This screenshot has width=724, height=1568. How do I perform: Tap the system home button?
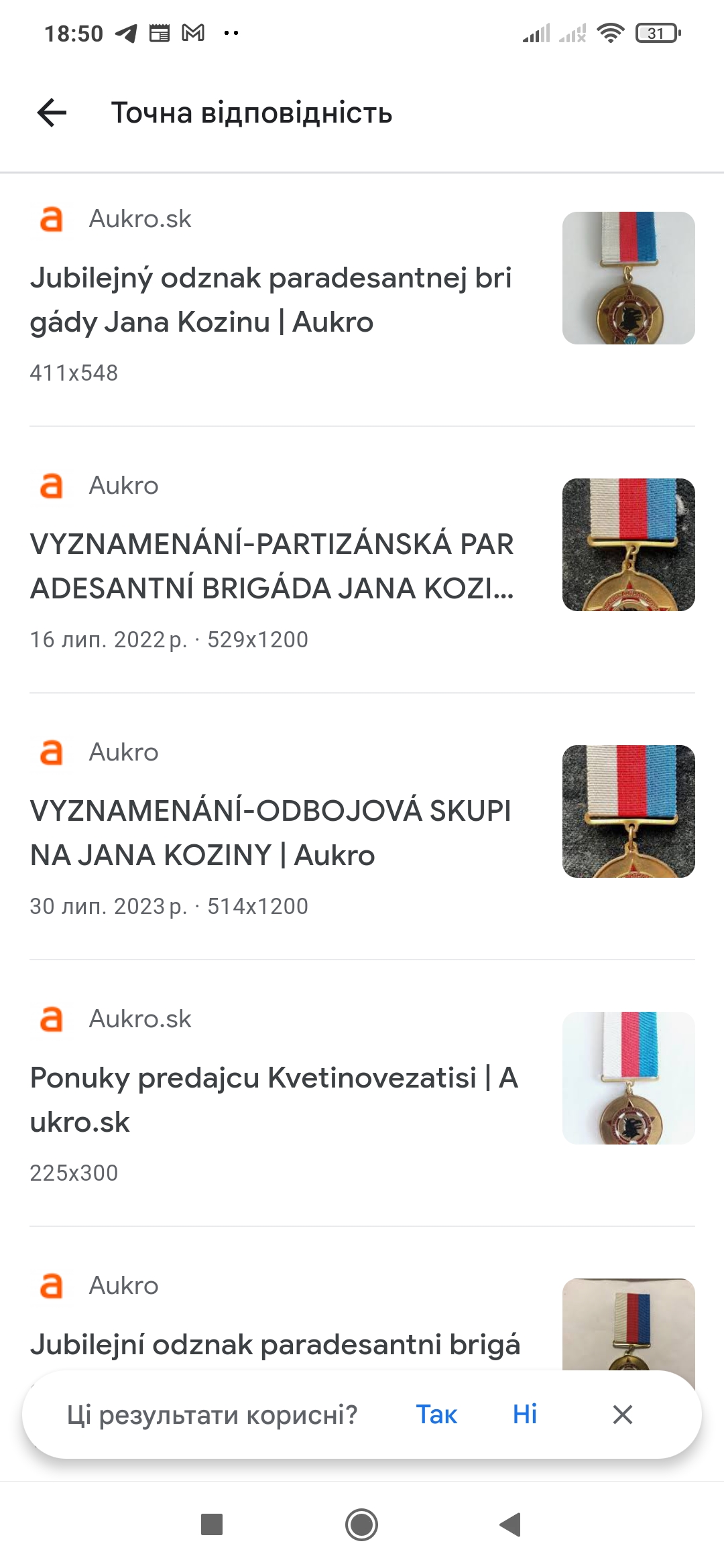pos(362,1525)
